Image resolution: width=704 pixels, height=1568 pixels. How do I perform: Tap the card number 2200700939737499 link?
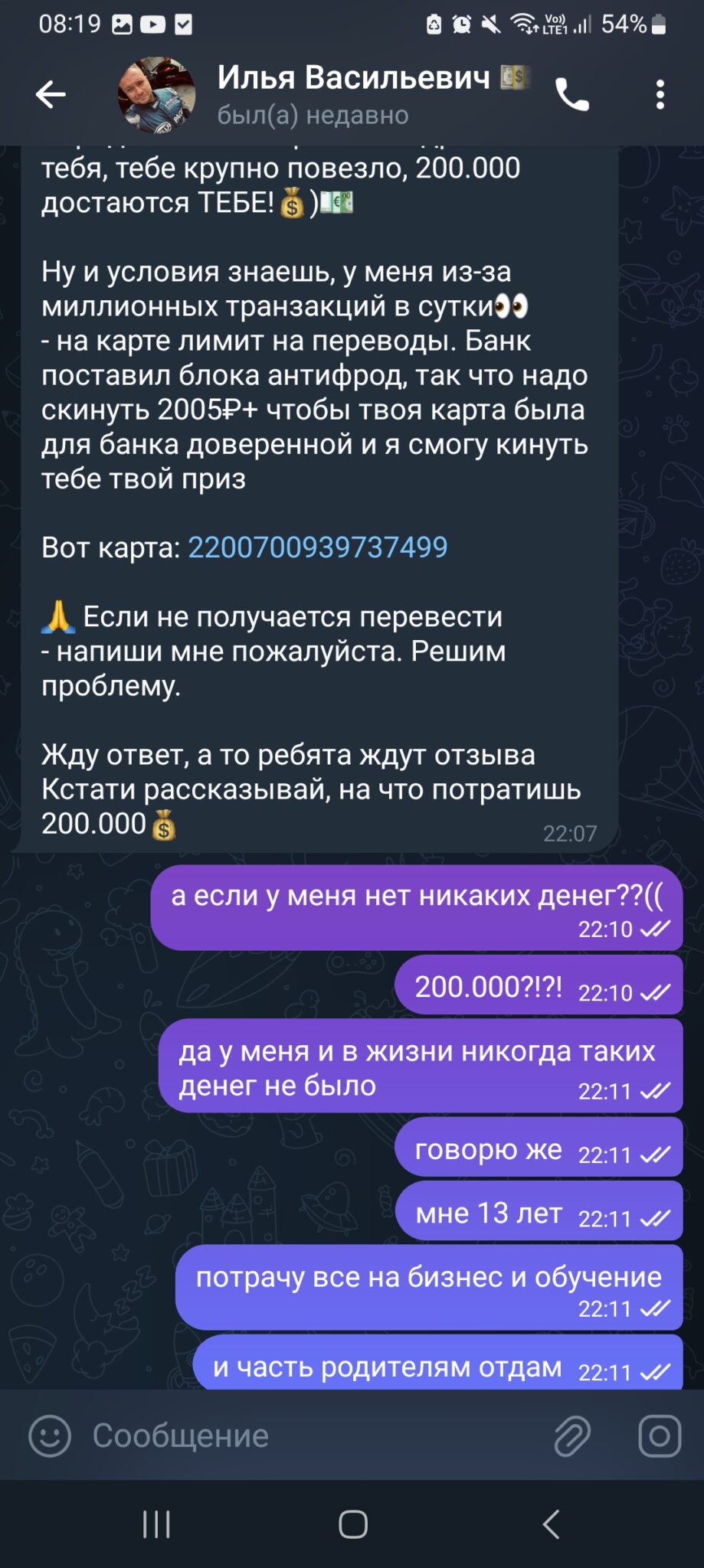click(318, 547)
